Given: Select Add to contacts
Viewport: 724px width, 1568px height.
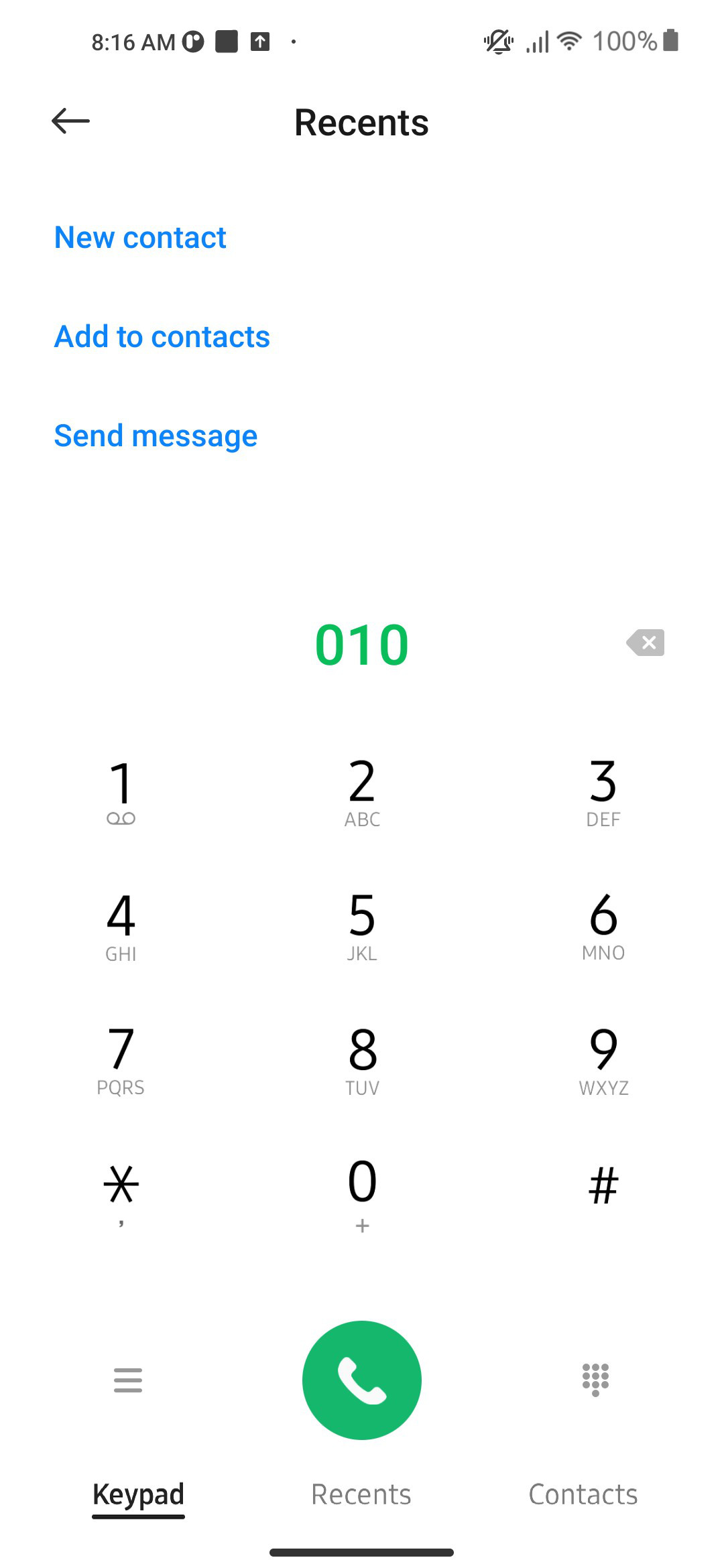Looking at the screenshot, I should [x=162, y=336].
